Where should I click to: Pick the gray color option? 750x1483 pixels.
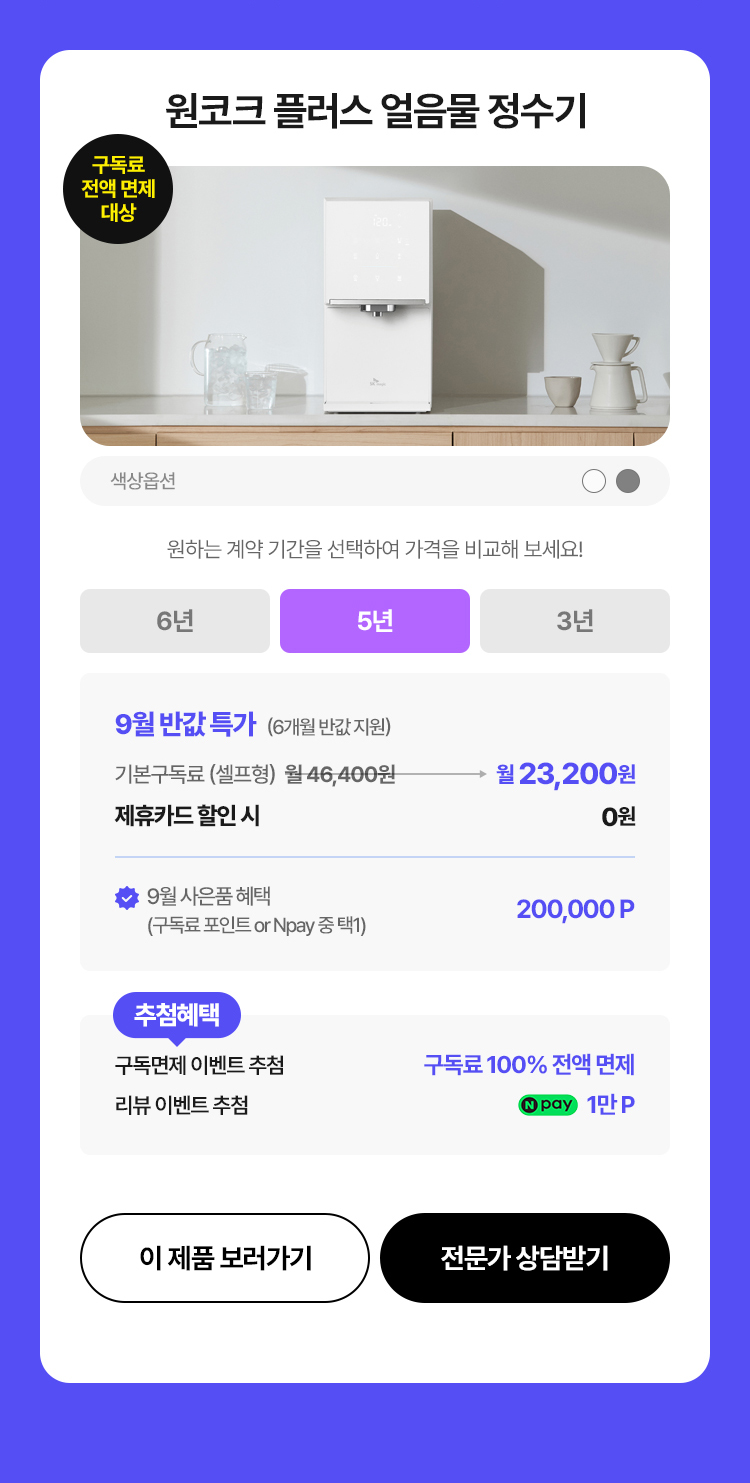tap(628, 481)
